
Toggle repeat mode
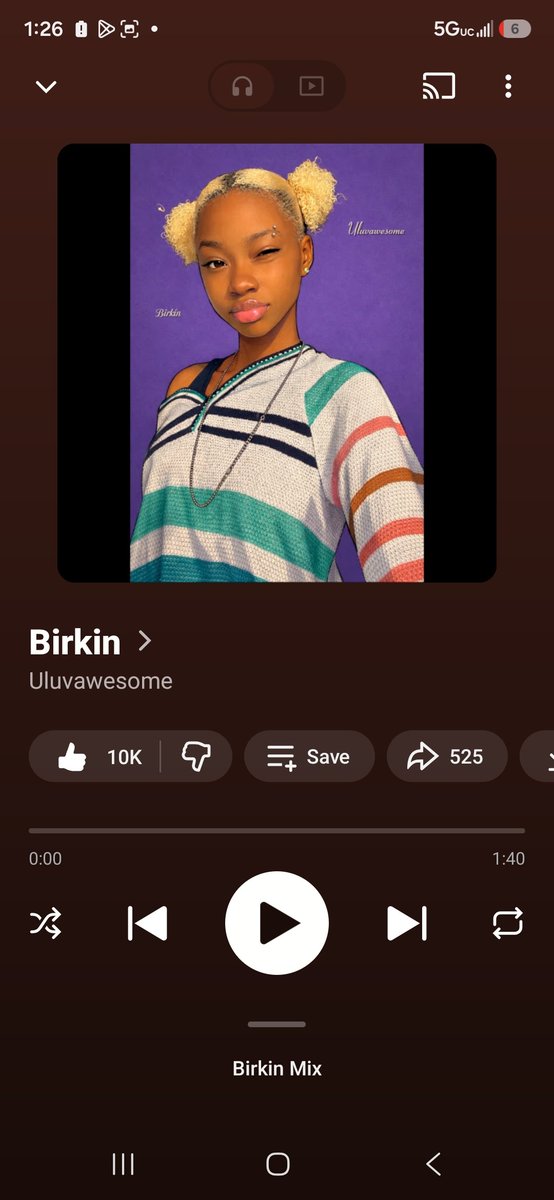508,924
